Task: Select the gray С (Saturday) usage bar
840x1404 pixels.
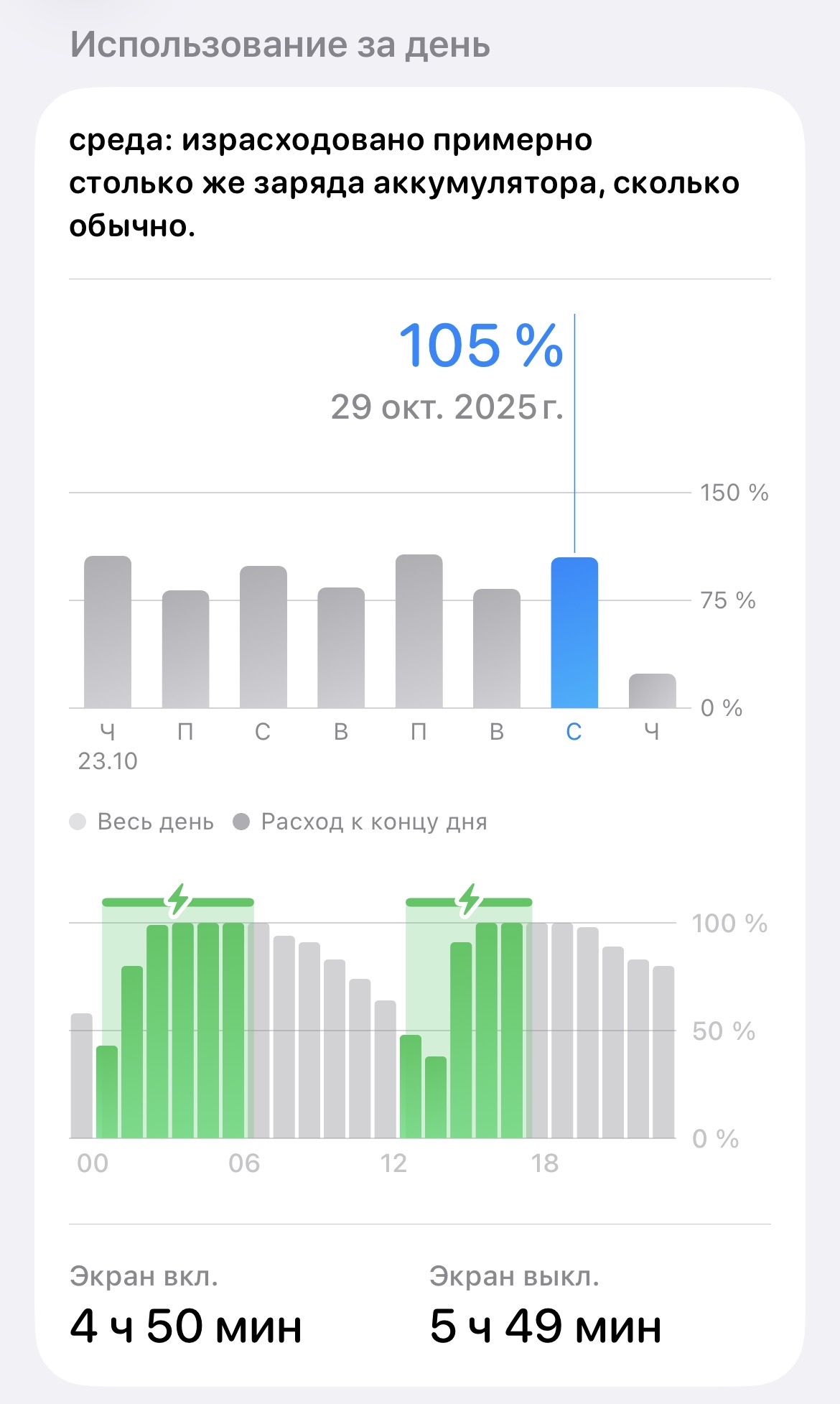Action: click(x=263, y=637)
